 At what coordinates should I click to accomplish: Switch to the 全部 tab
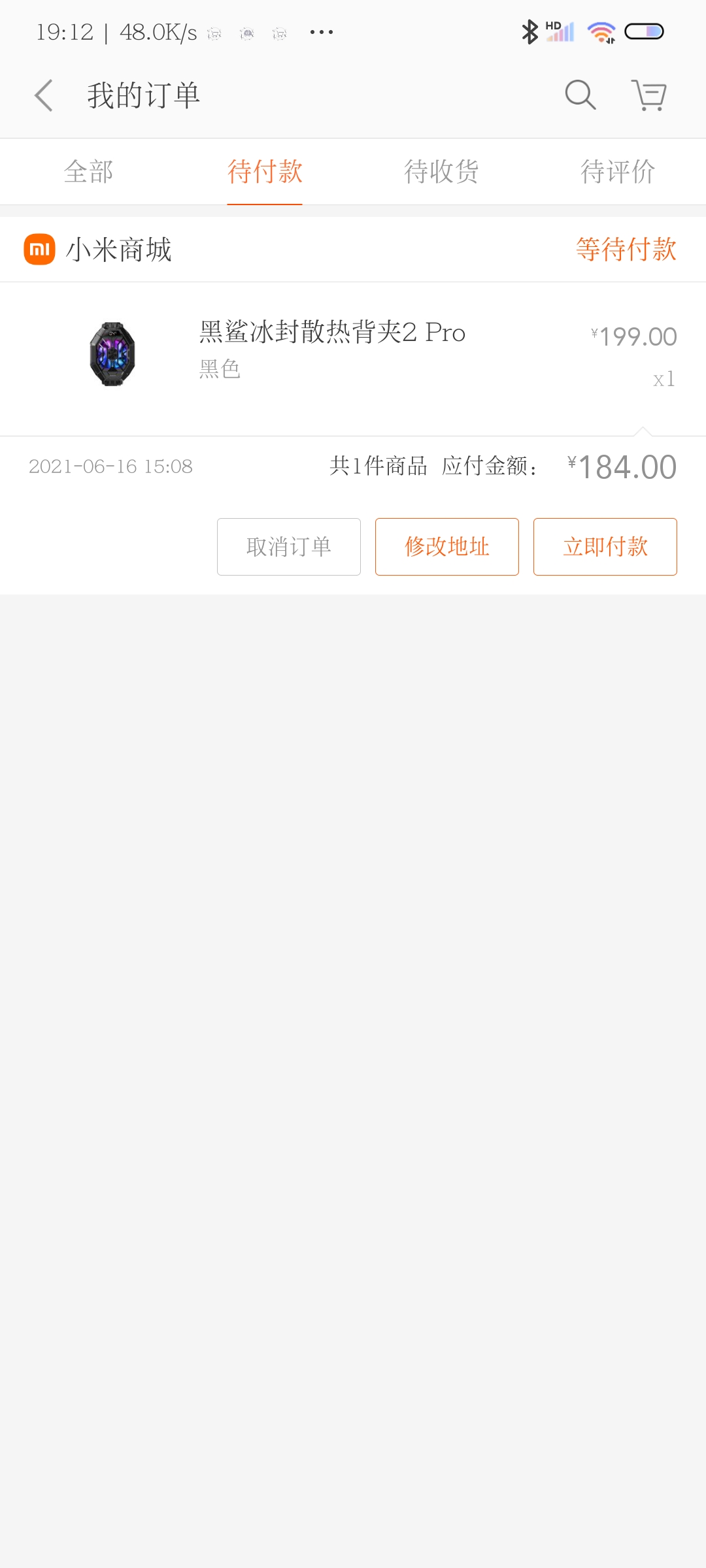[88, 172]
